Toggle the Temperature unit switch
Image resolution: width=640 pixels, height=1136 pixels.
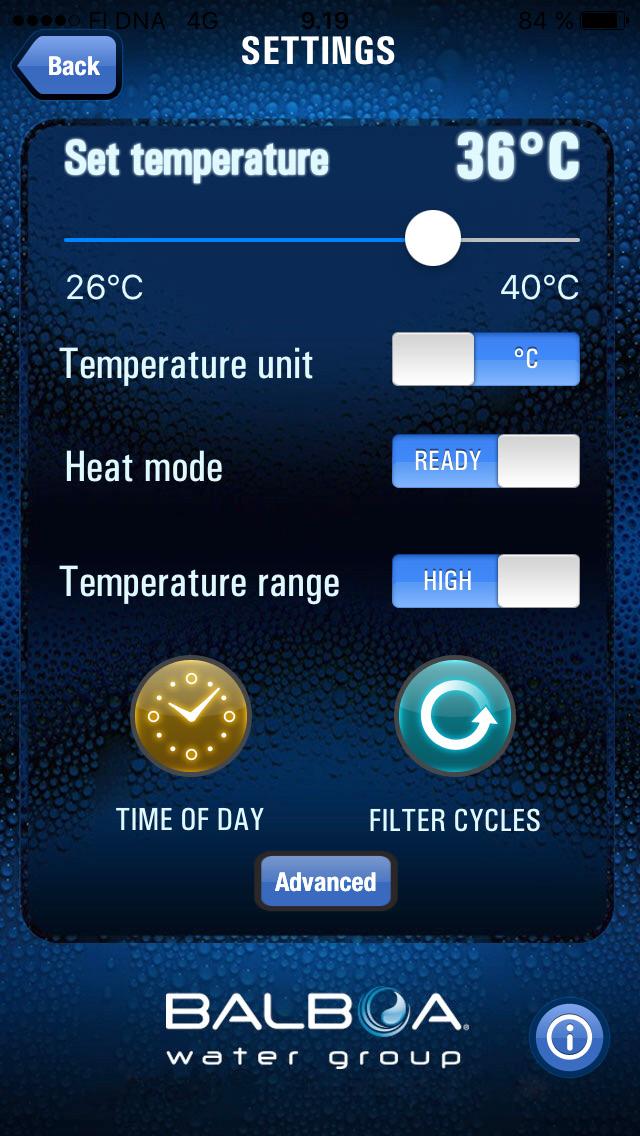tap(485, 360)
